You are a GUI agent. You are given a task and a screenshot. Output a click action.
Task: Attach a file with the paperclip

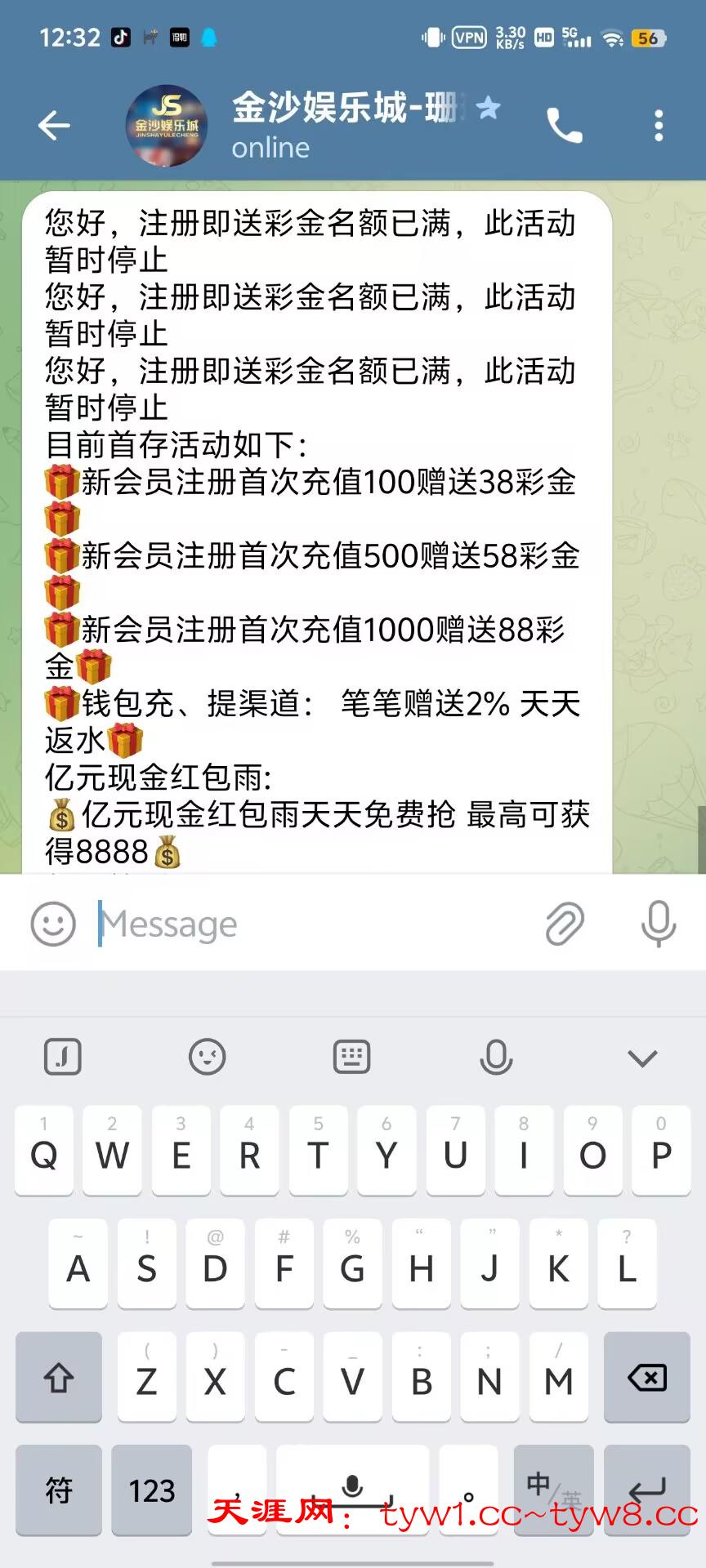tap(564, 924)
